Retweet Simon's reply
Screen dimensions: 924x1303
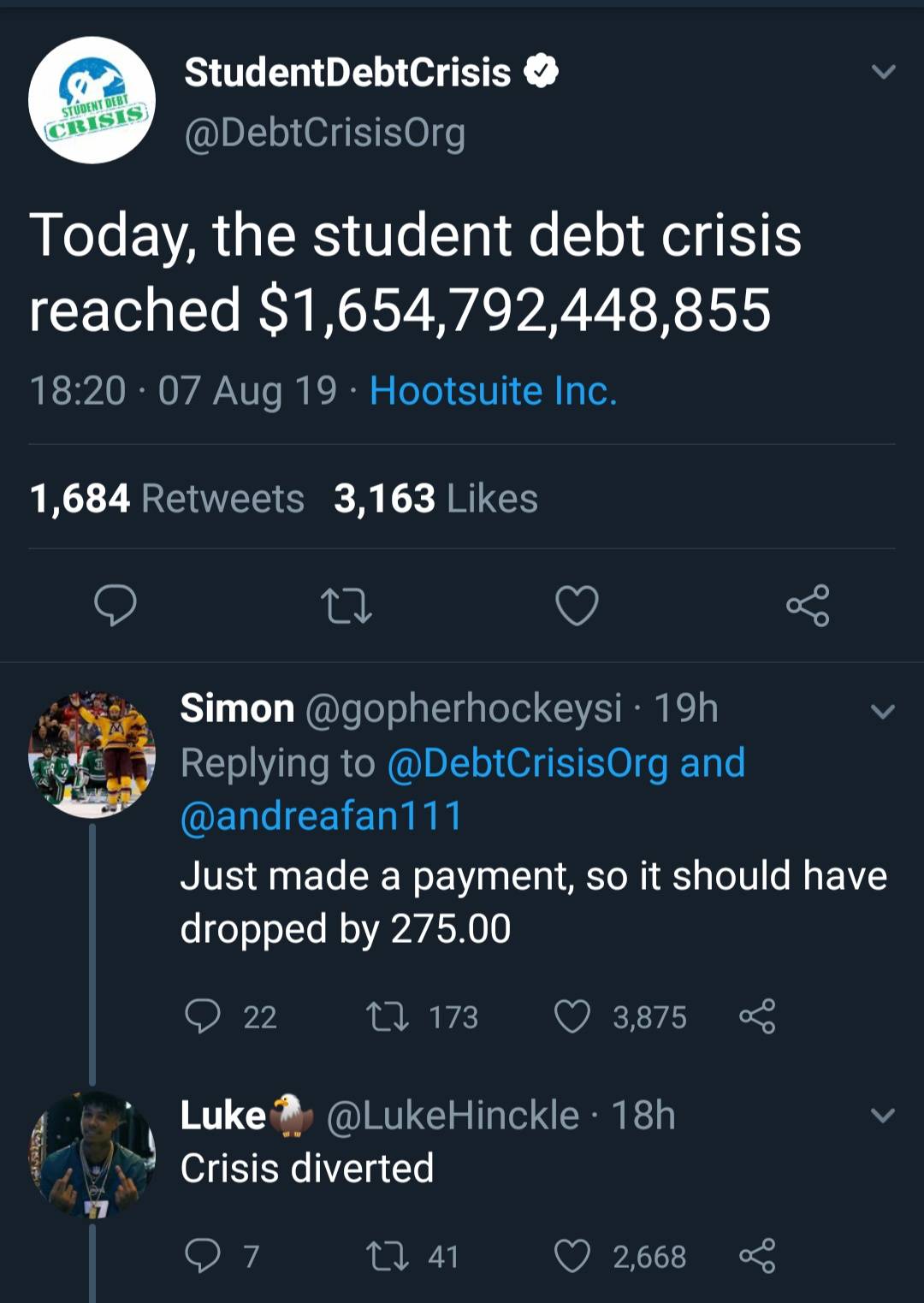click(x=387, y=1016)
